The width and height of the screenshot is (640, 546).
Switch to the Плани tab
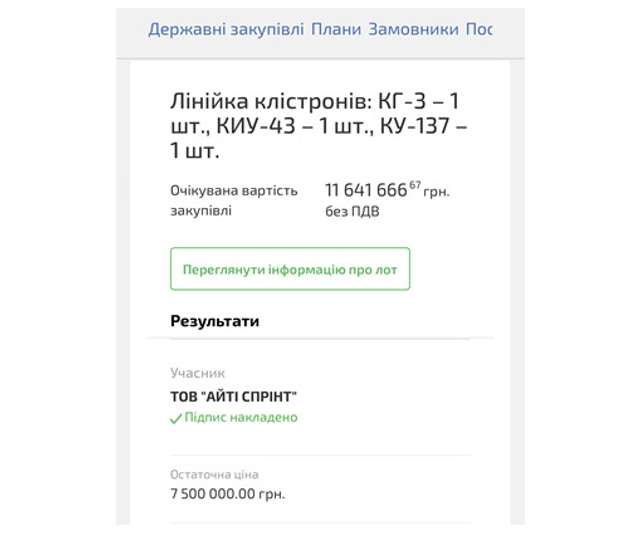click(x=336, y=30)
